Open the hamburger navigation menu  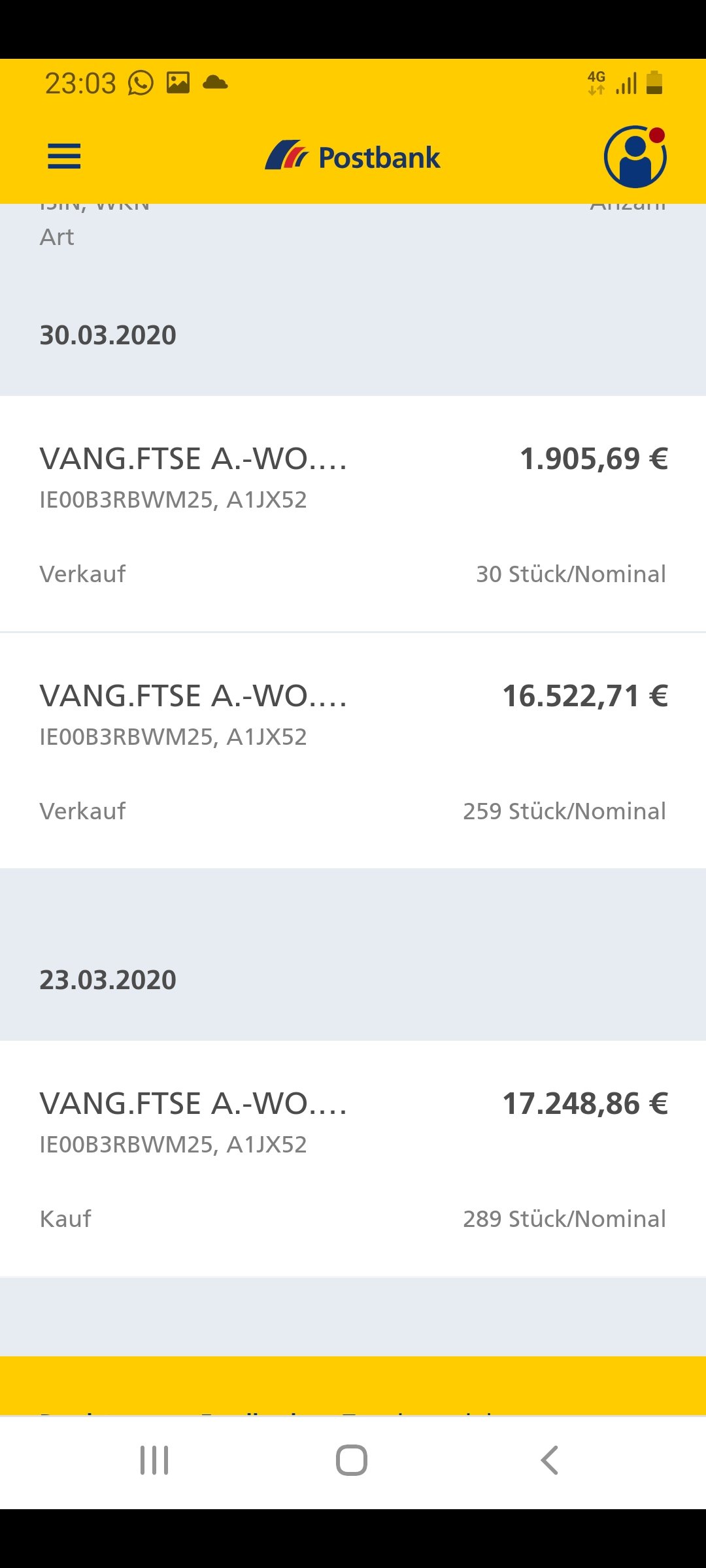[64, 157]
